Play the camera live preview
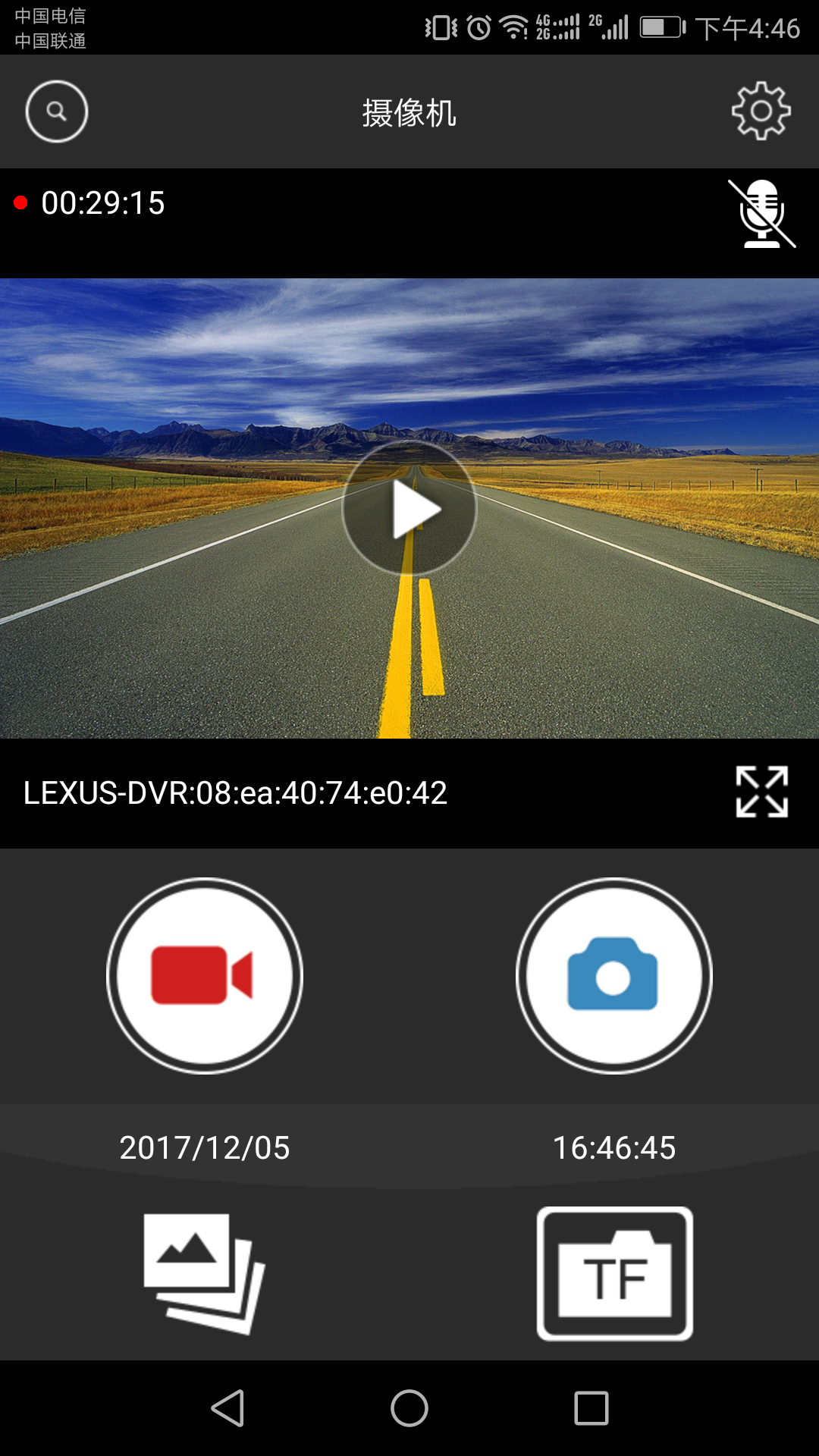819x1456 pixels. click(x=409, y=508)
